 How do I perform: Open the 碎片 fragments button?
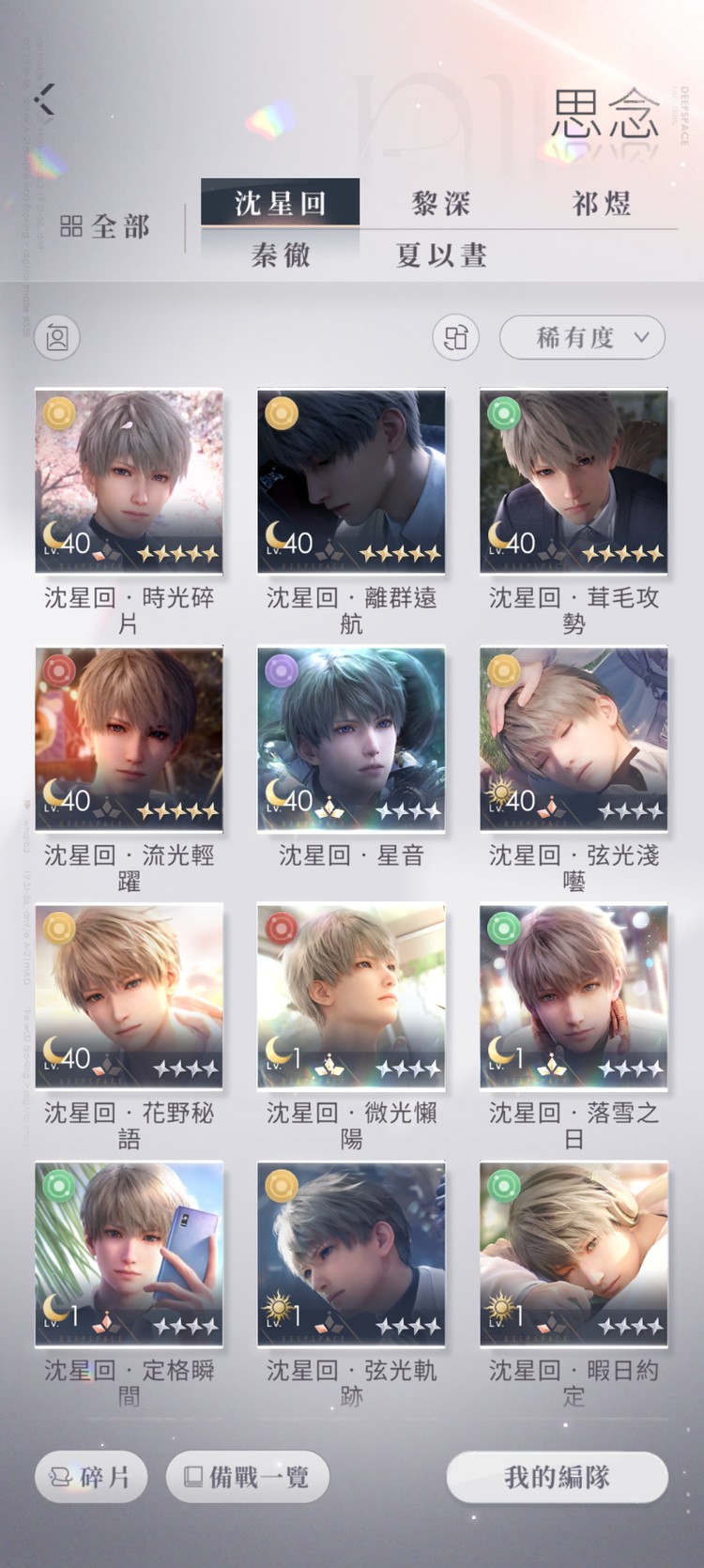90,1477
